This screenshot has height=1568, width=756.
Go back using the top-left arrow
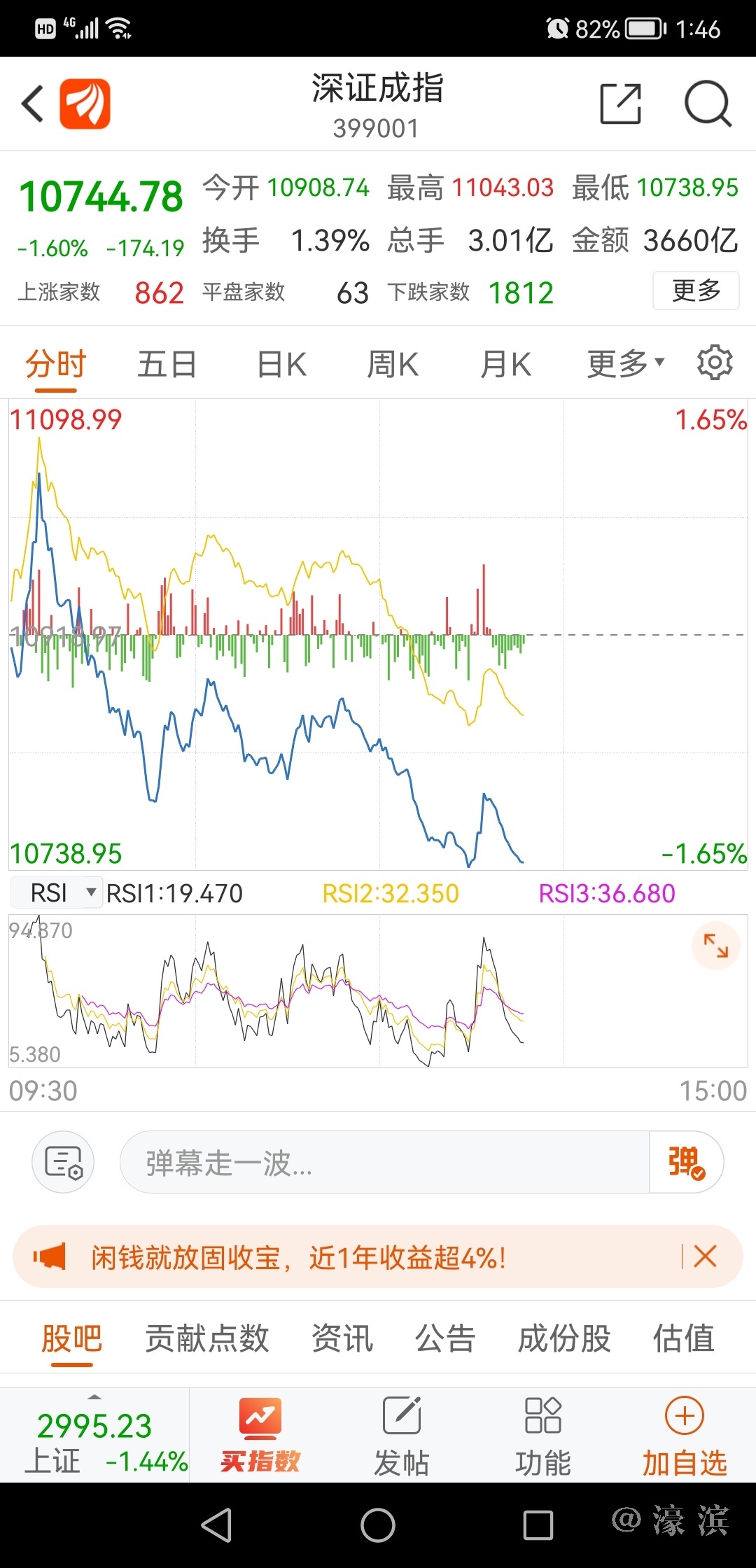(x=33, y=104)
